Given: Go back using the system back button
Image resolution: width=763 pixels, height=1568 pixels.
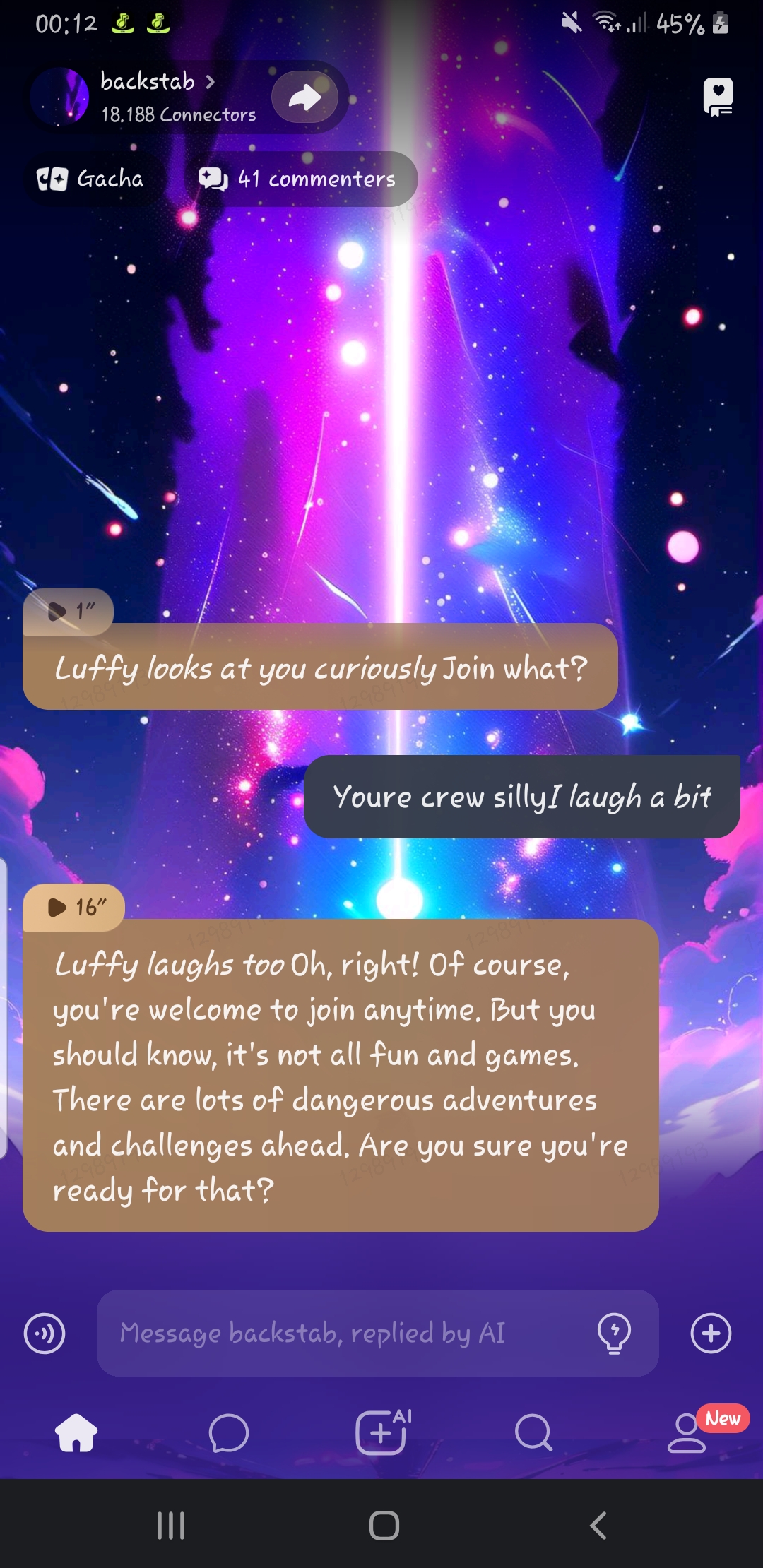Looking at the screenshot, I should [598, 1526].
